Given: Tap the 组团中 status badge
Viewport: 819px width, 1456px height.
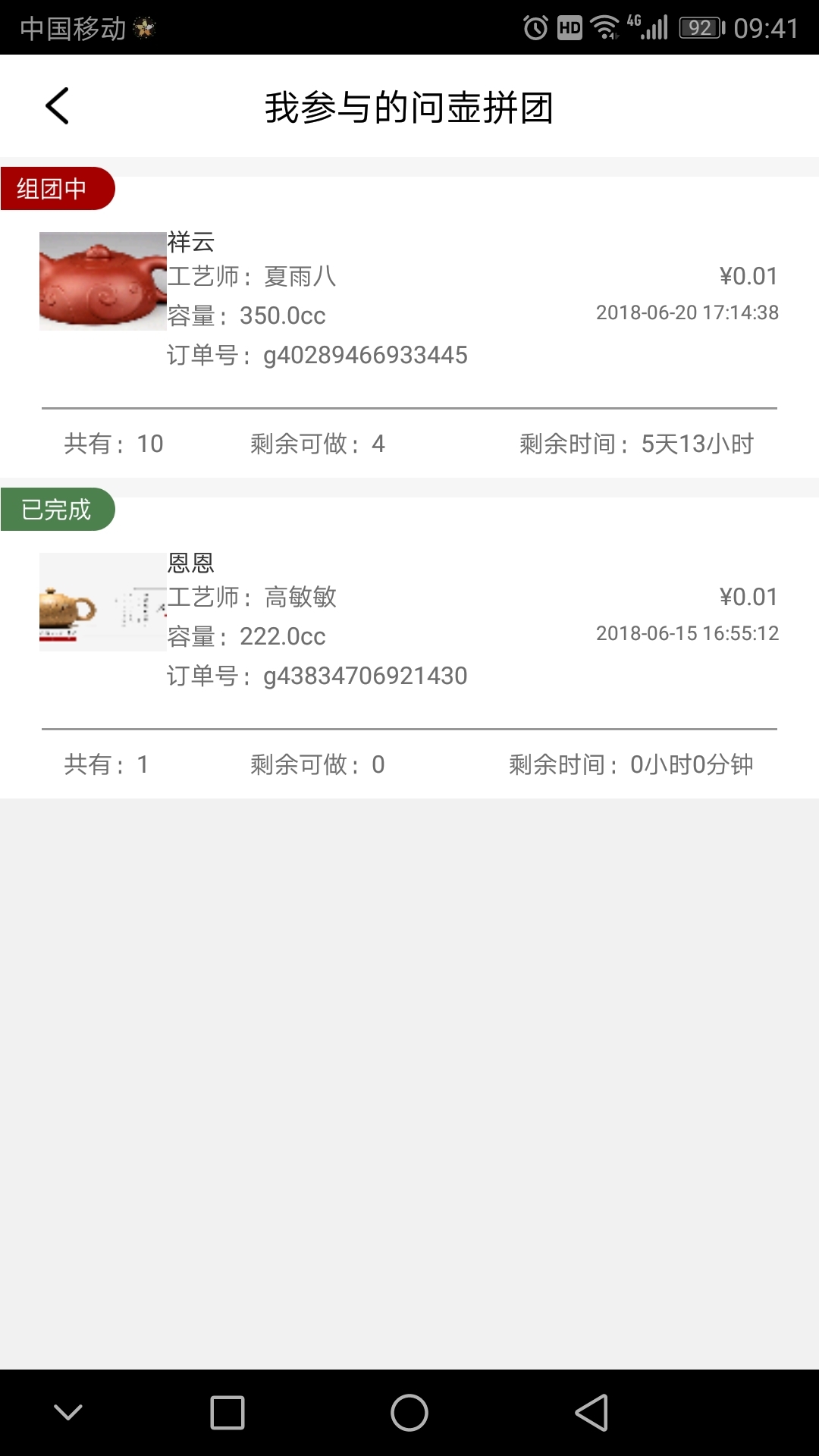Looking at the screenshot, I should click(x=52, y=187).
